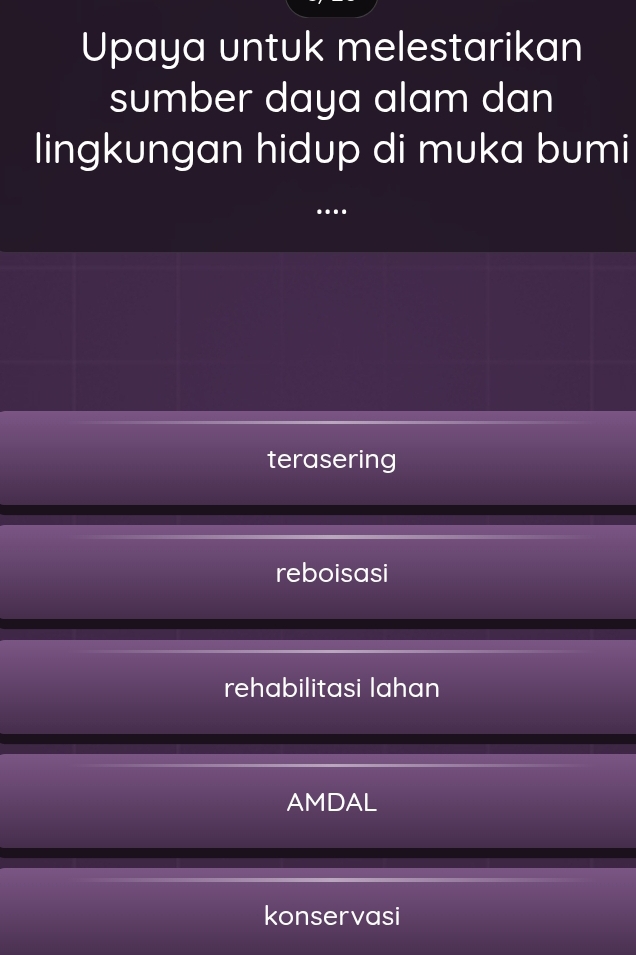The width and height of the screenshot is (636, 955).
Task: Tap the 'AMDAL' answer option
Action: (331, 802)
